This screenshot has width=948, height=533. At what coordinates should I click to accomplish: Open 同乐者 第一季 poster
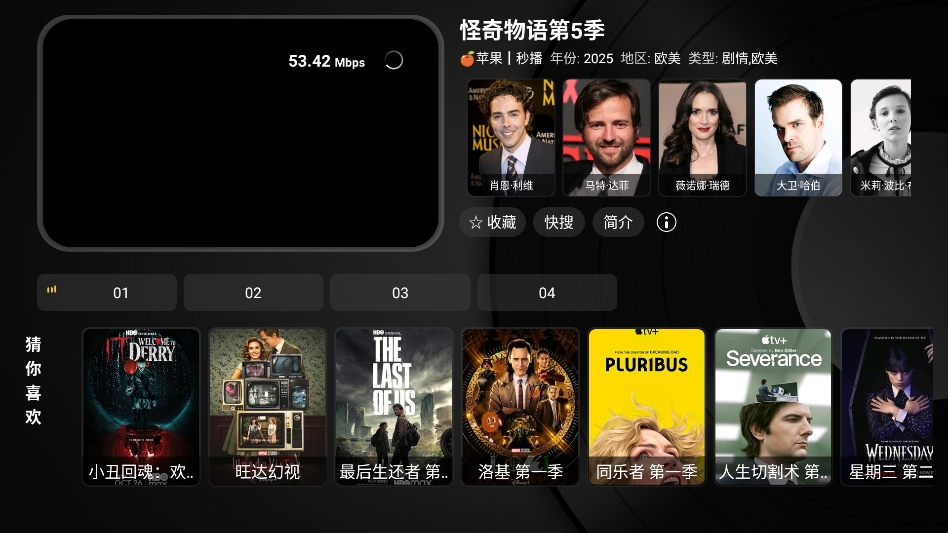pyautogui.click(x=647, y=406)
